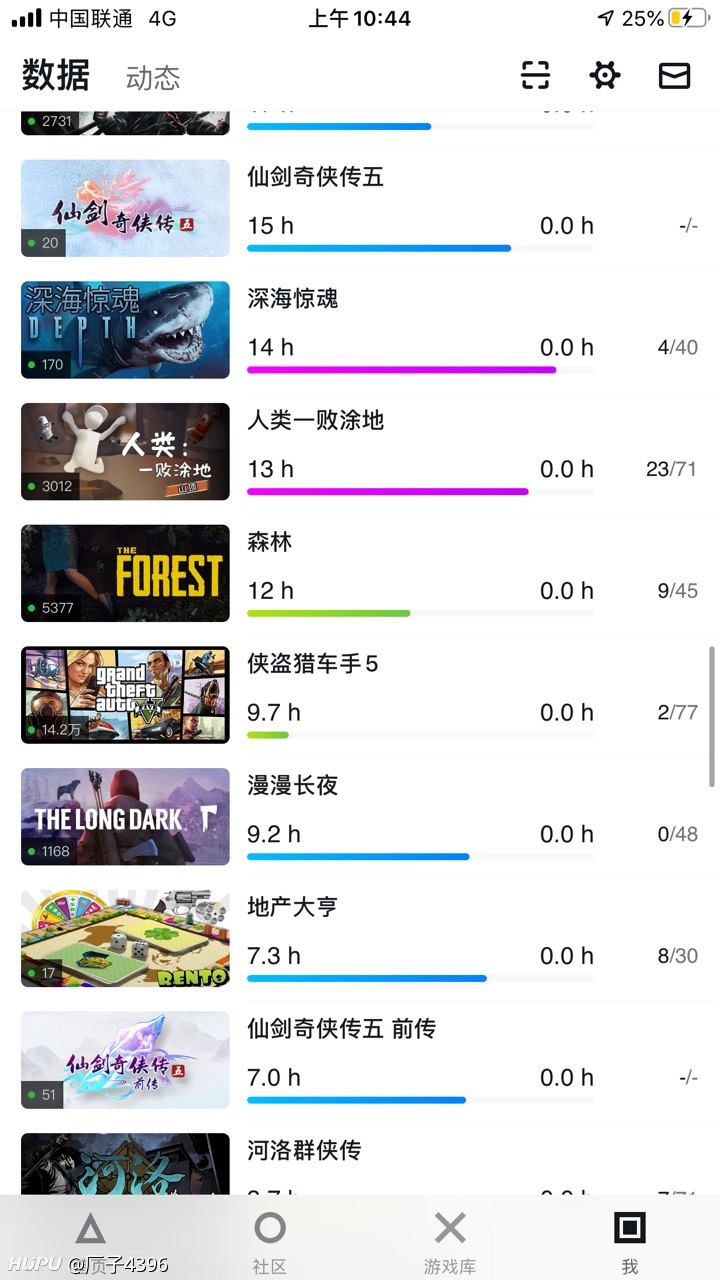Viewport: 720px width, 1280px height.
Task: Switch to 社区 tab
Action: point(270,1240)
